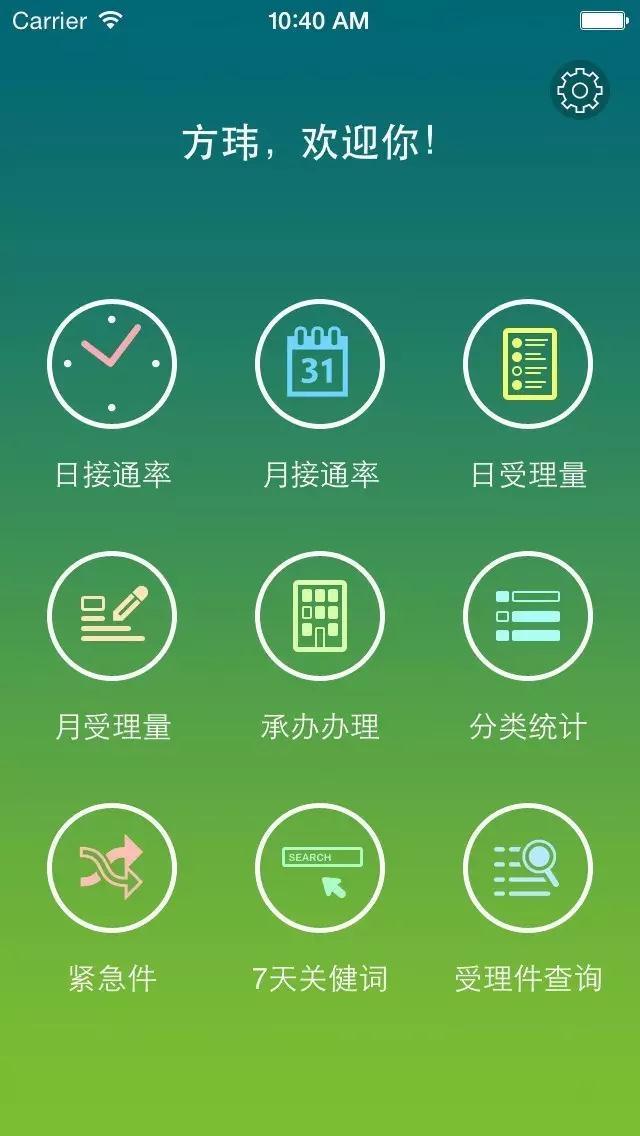640x1136 pixels.
Task: Open 紧急件 urgent cases
Action: [112, 868]
